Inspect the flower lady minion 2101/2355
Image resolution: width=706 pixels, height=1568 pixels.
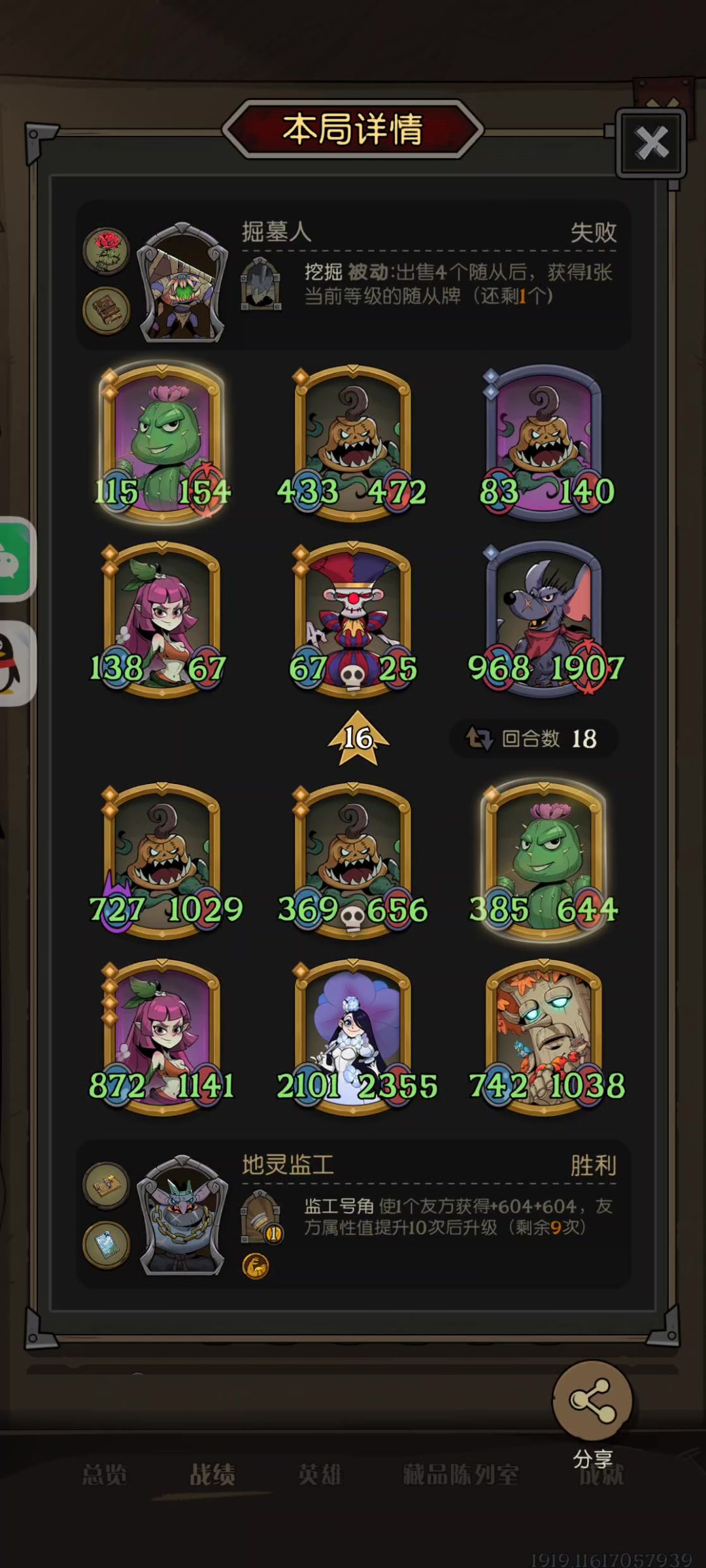pyautogui.click(x=353, y=1037)
